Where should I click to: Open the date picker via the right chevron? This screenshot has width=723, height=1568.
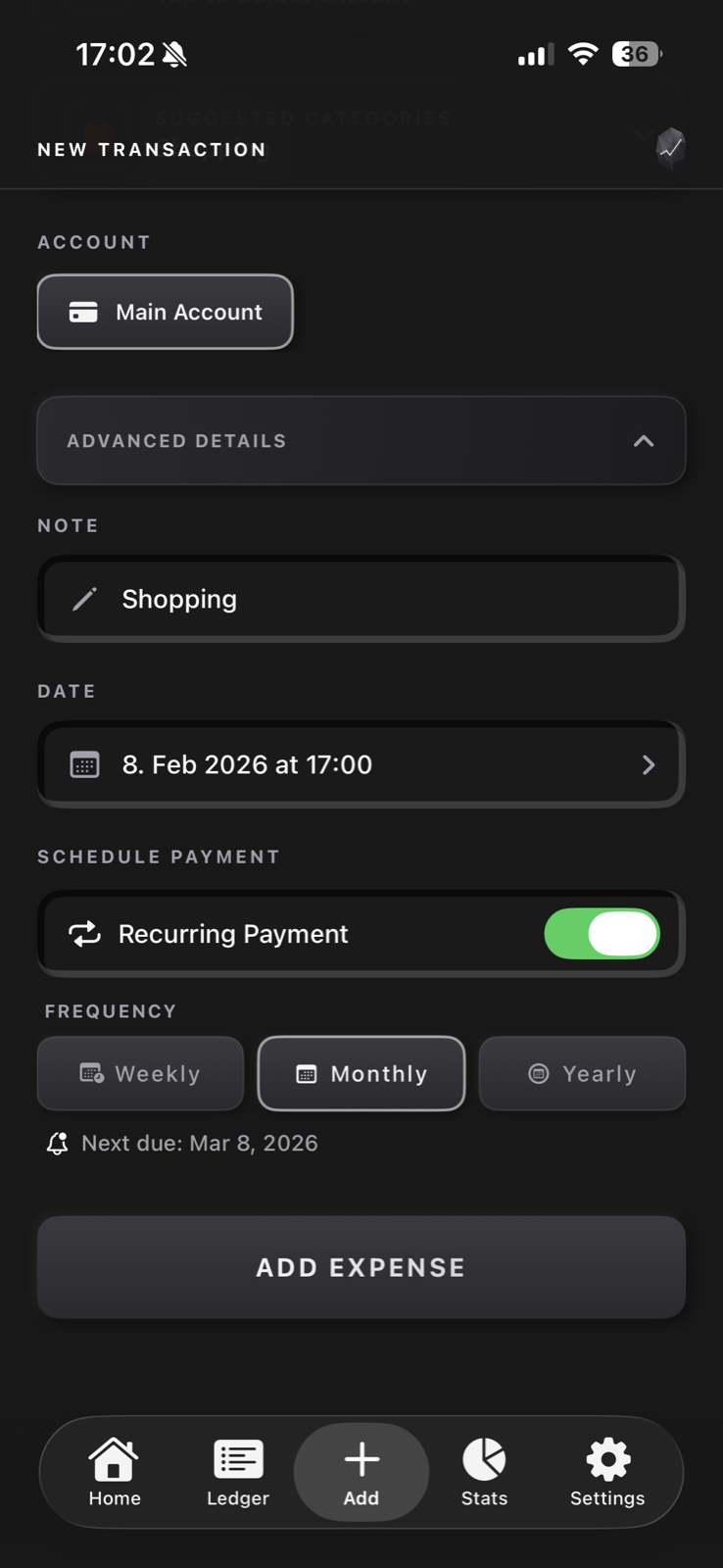point(649,764)
